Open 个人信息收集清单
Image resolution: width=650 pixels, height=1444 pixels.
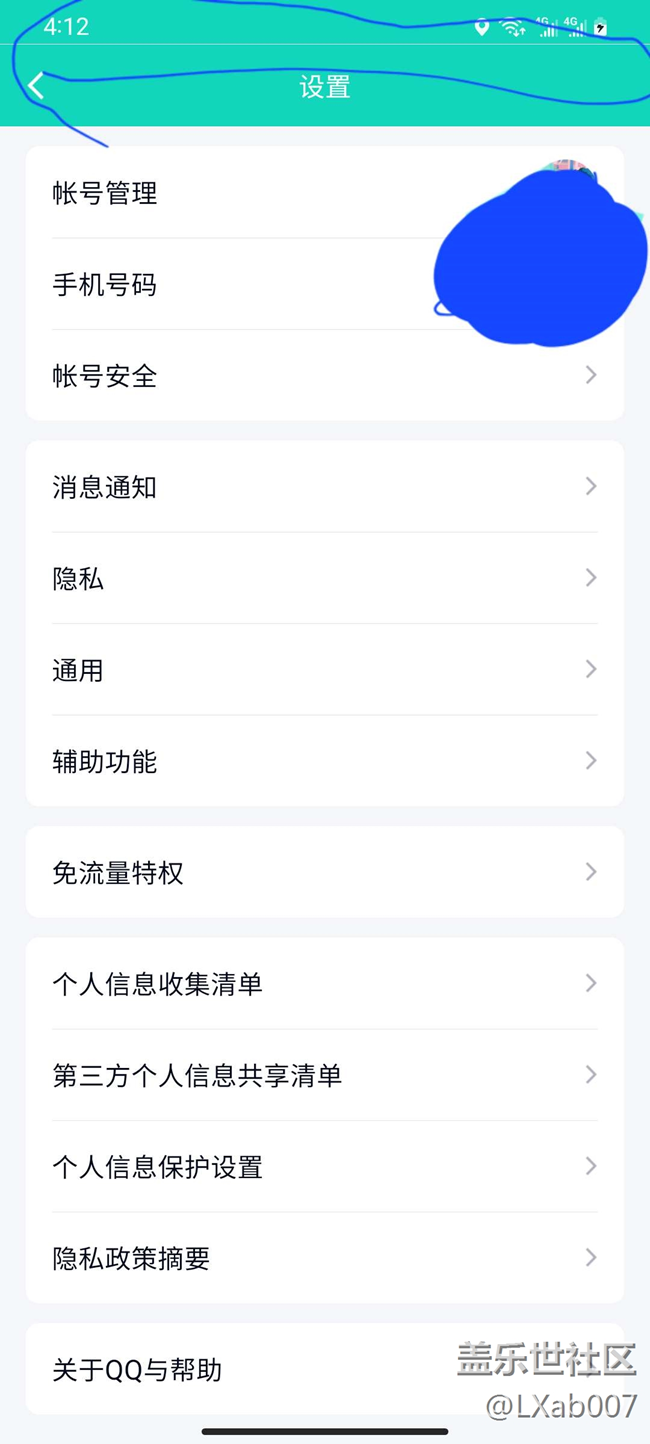point(325,983)
